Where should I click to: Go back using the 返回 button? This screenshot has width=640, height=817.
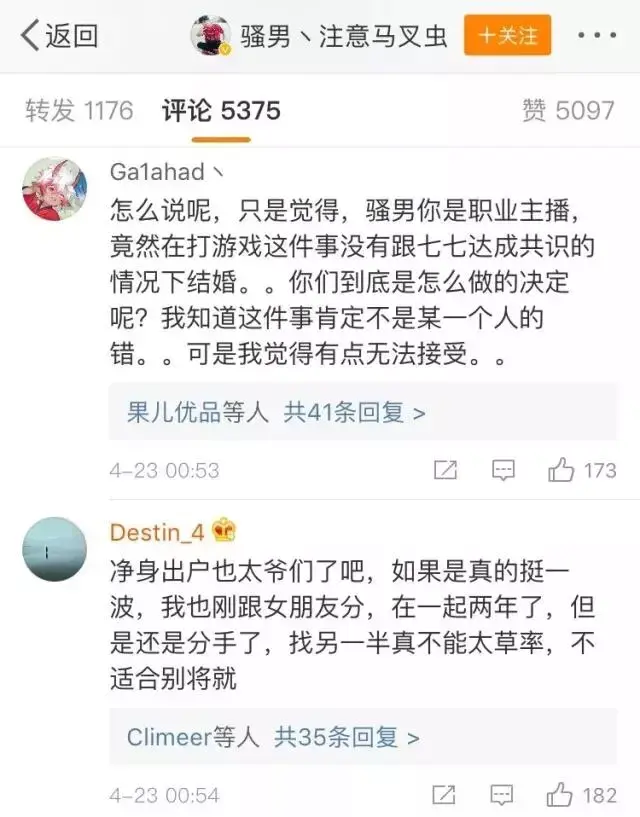pos(60,37)
